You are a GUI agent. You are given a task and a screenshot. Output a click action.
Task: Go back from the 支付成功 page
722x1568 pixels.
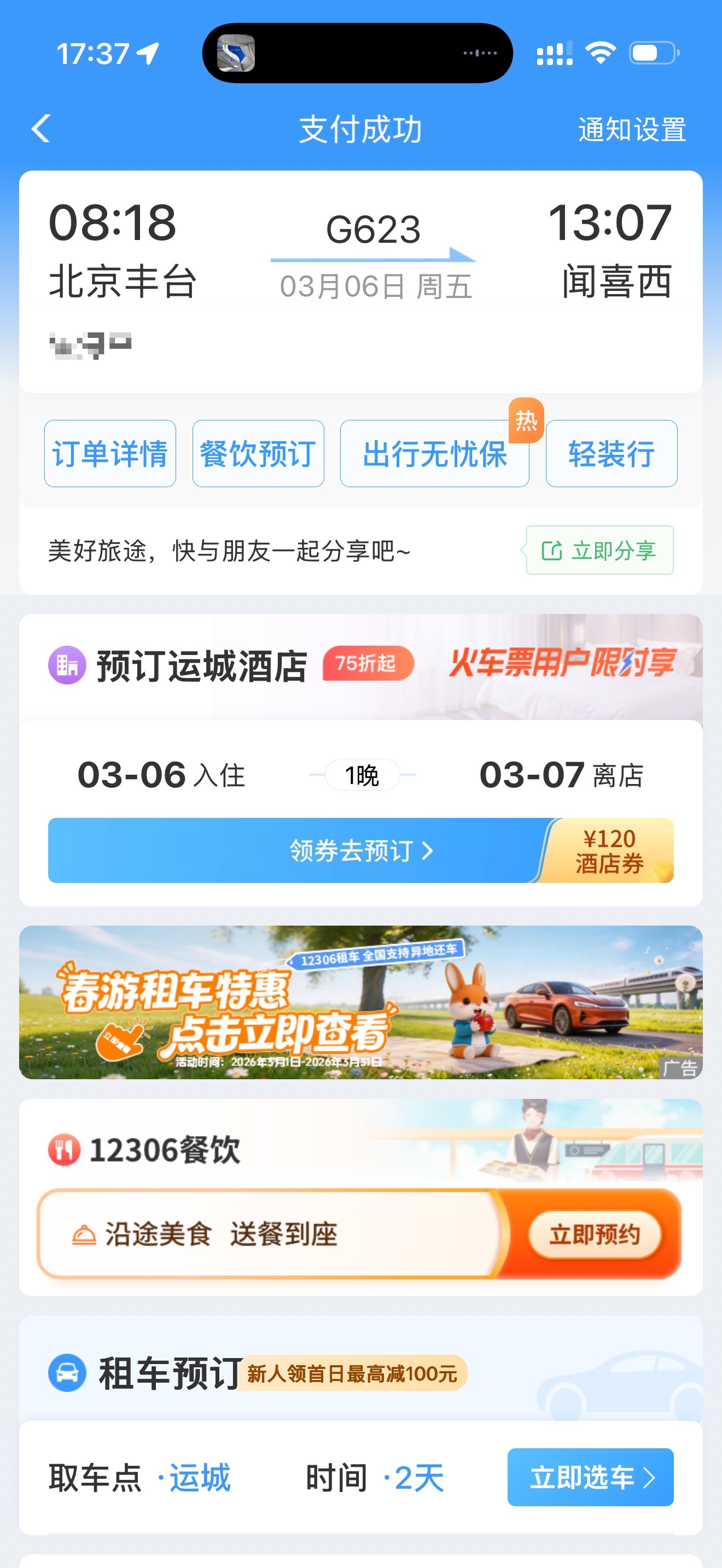tap(41, 129)
